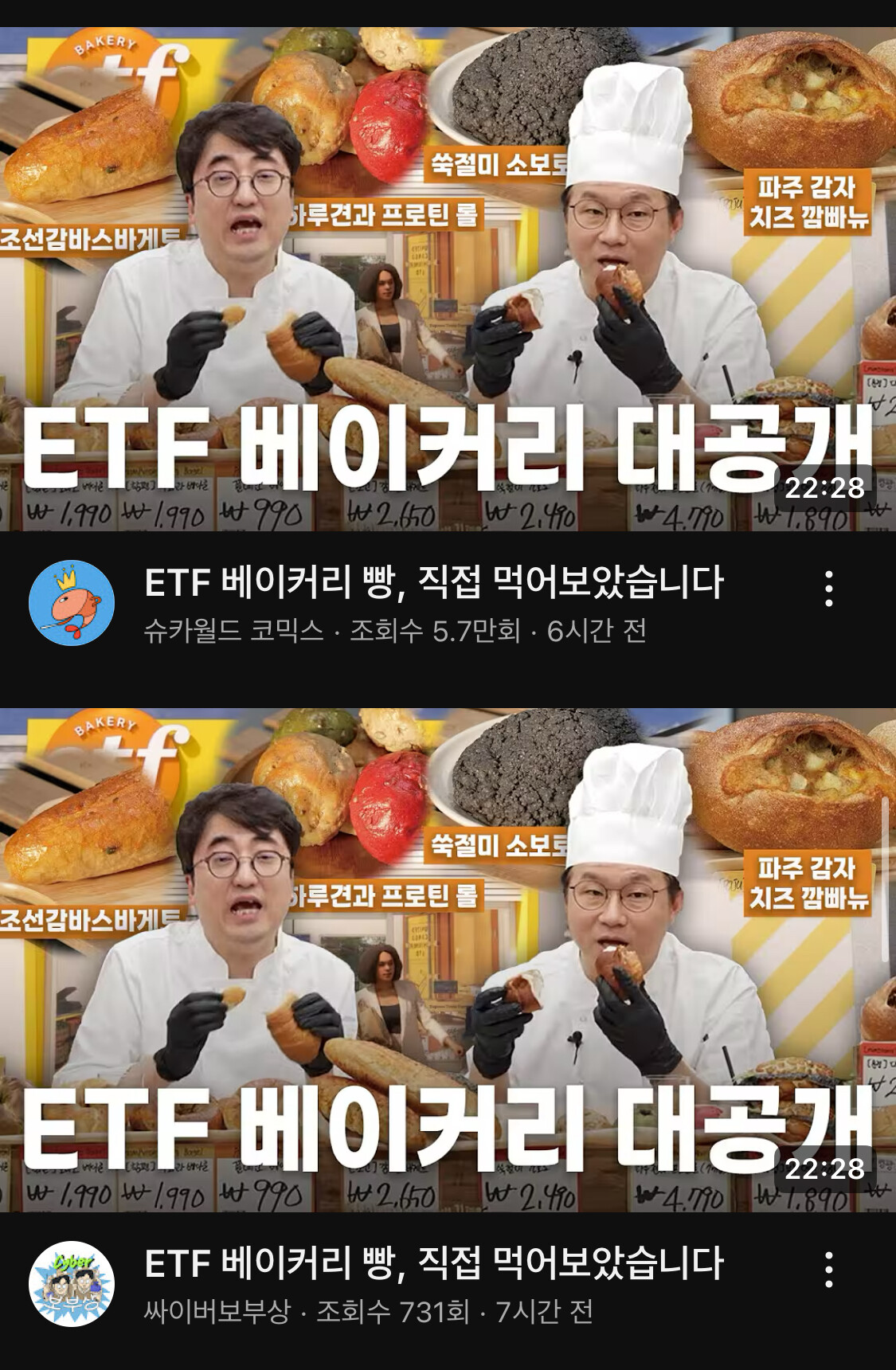
Task: Play the video from 싸이버보부상
Action: [x=448, y=960]
